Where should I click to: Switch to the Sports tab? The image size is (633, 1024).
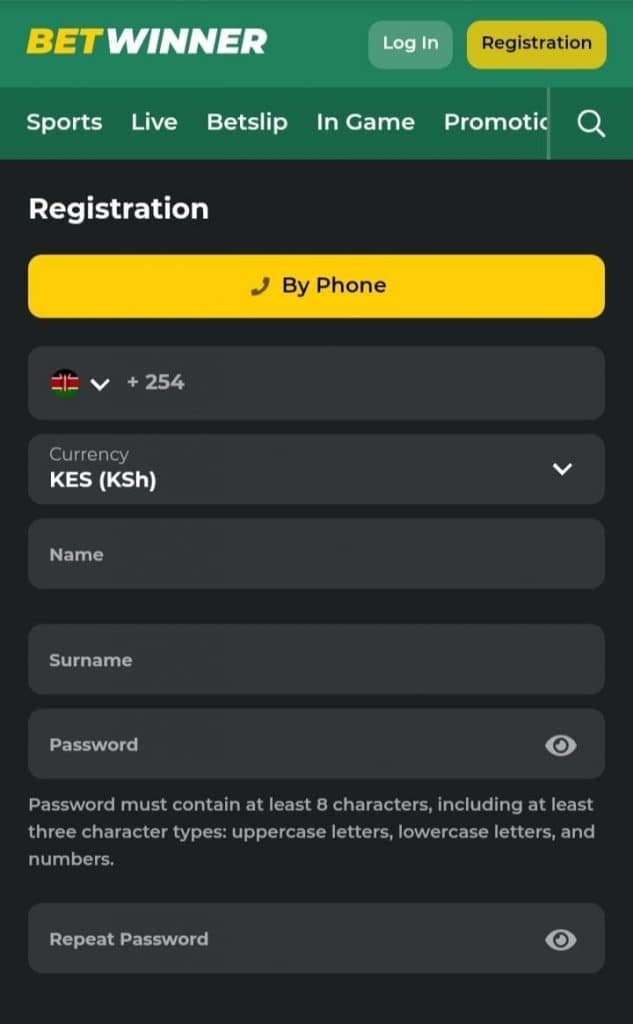[64, 123]
